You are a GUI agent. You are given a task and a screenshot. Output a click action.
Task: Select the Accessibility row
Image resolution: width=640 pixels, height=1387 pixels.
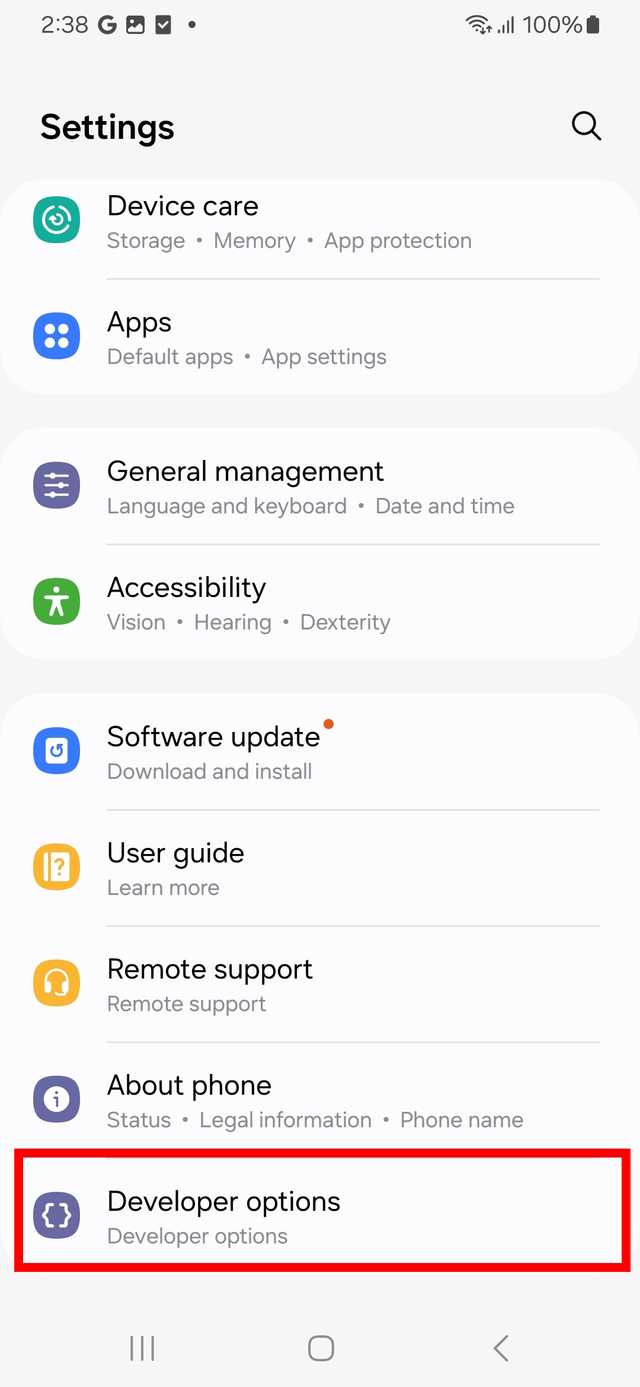tap(320, 603)
